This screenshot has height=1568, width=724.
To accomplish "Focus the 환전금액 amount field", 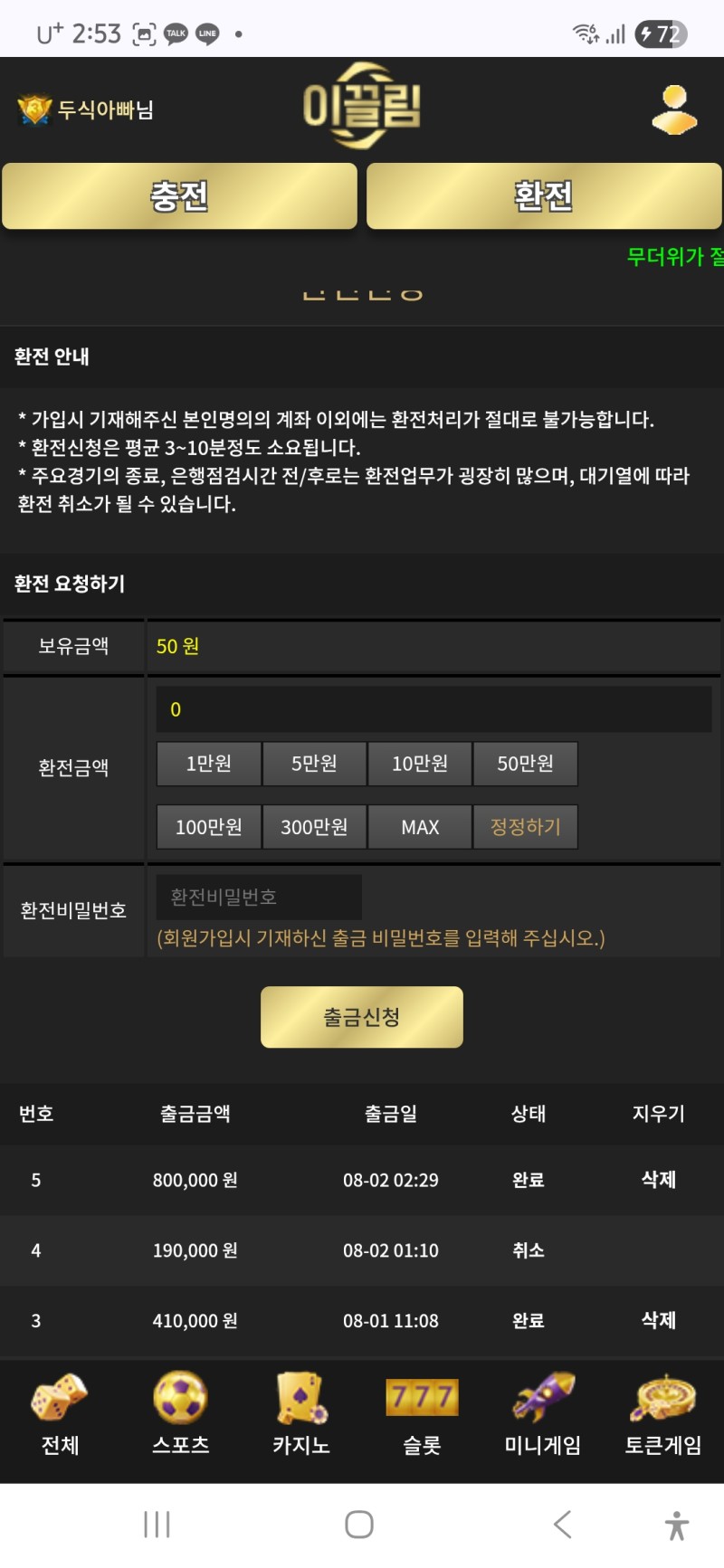I will click(433, 709).
